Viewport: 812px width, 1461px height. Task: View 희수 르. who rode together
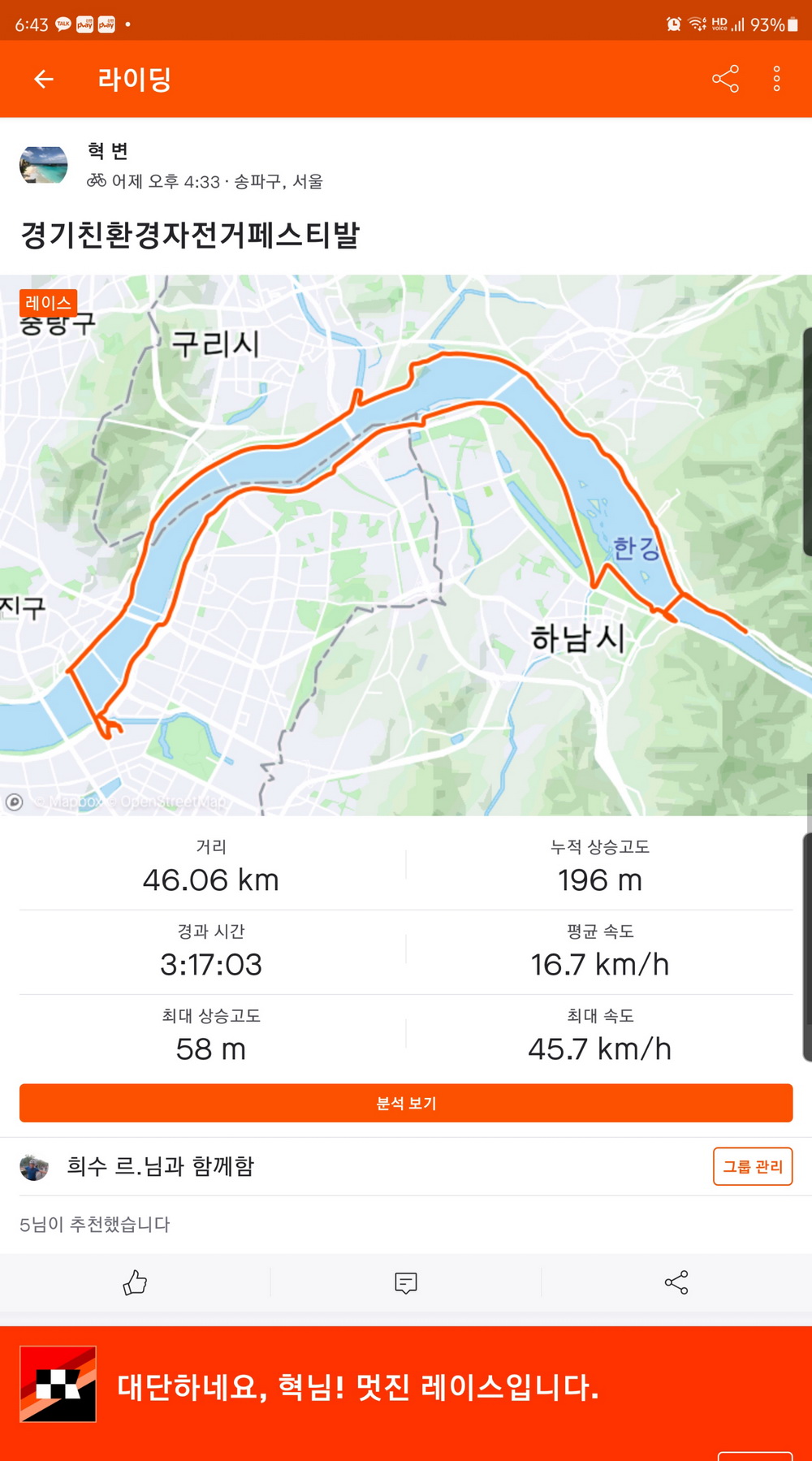click(x=160, y=1166)
